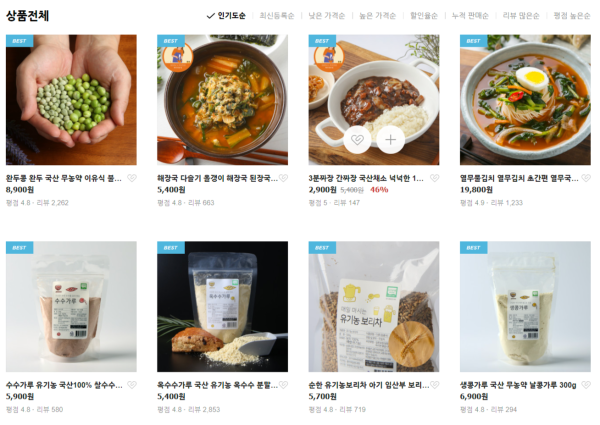This screenshot has height=425, width=600.
Task: Wishlist the 완두콩 item heart
Action: click(131, 178)
